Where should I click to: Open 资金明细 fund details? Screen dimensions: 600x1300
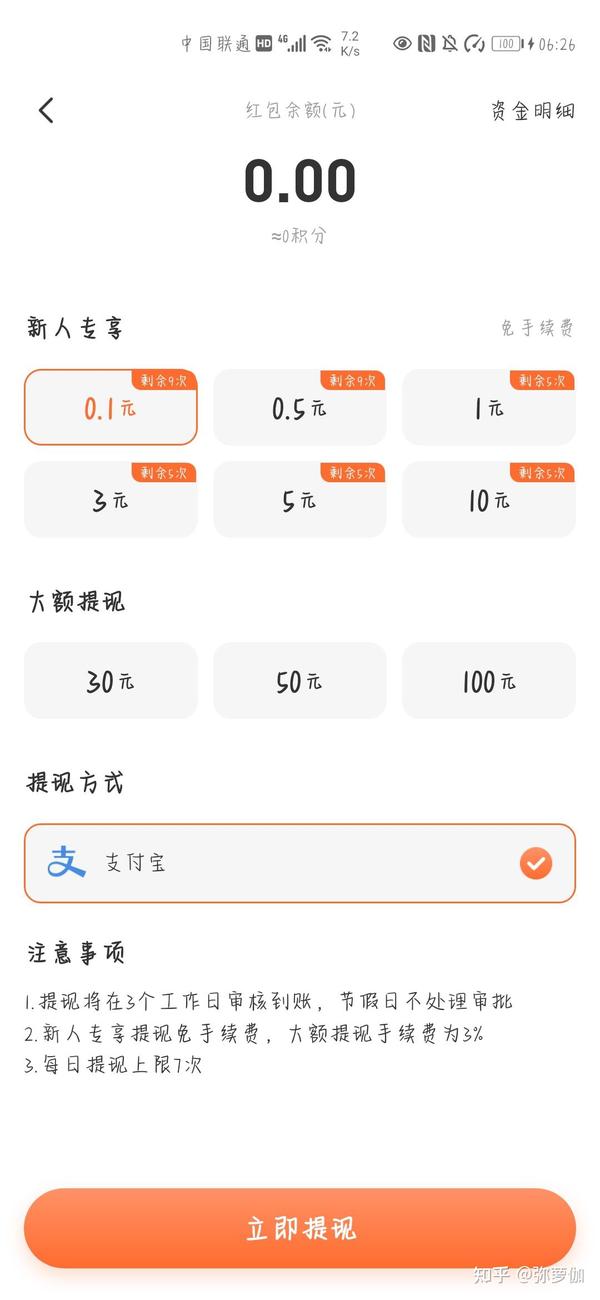pyautogui.click(x=532, y=111)
